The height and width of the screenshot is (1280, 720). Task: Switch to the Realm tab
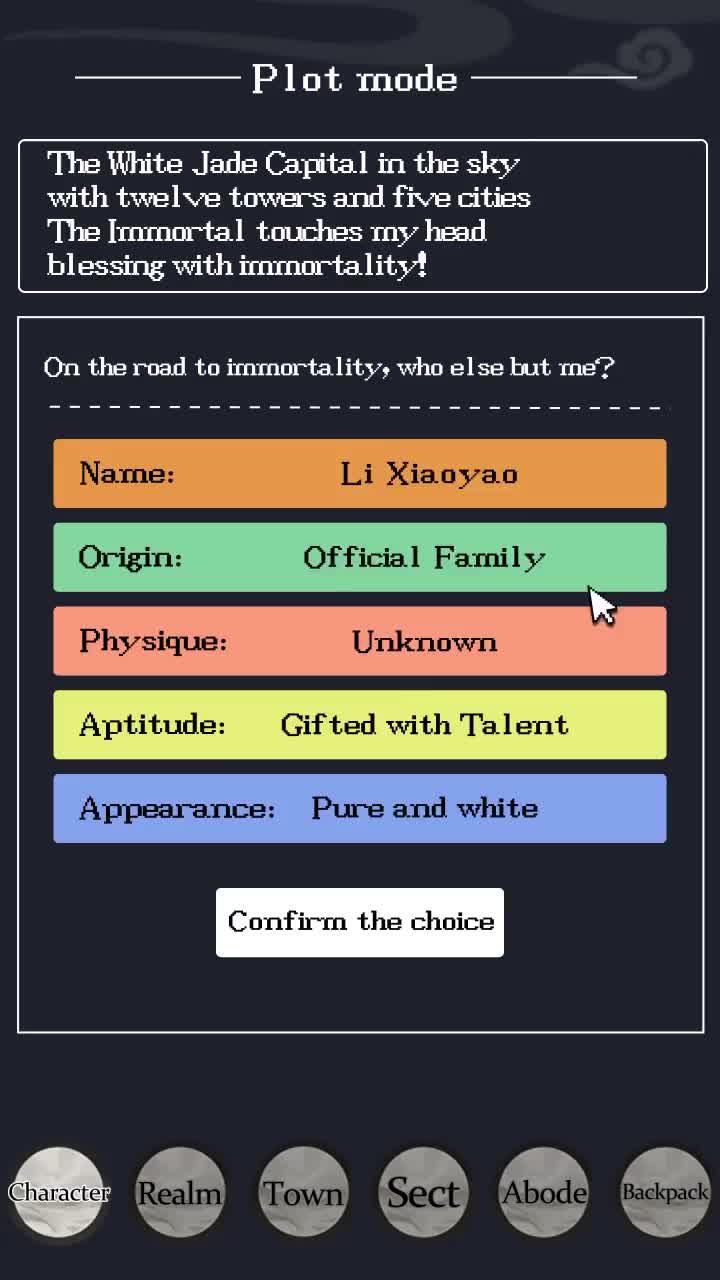179,1192
